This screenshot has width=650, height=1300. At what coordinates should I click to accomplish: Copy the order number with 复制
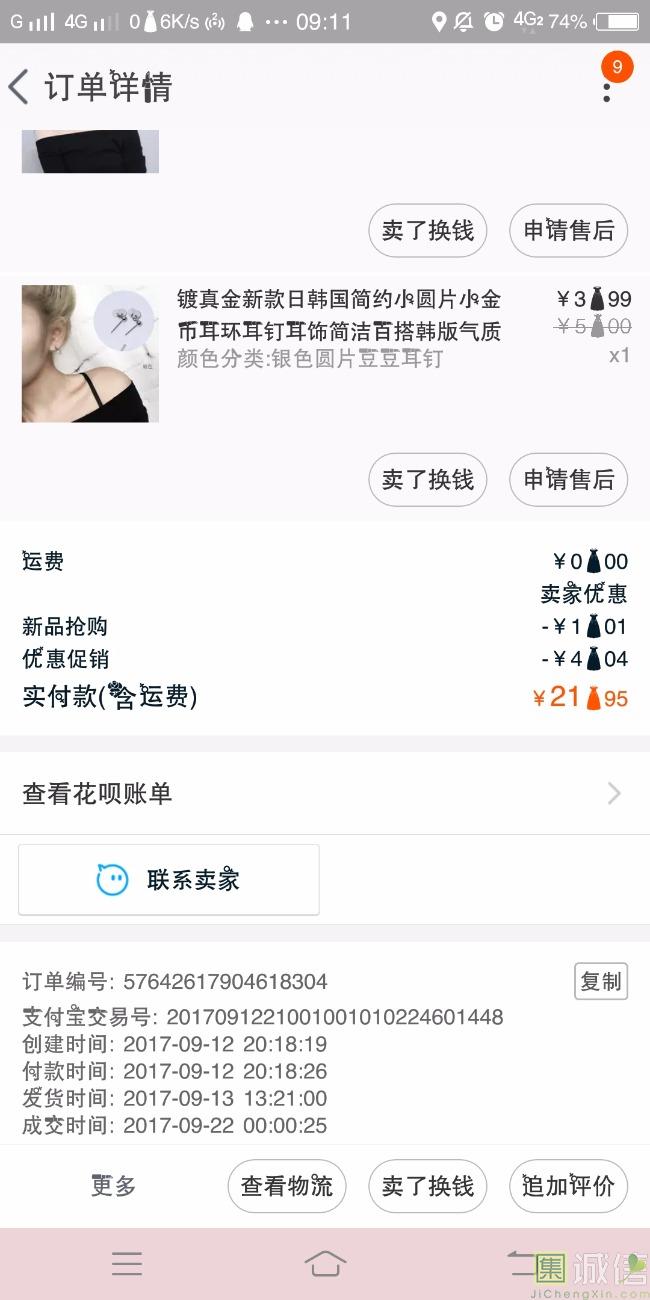(600, 982)
